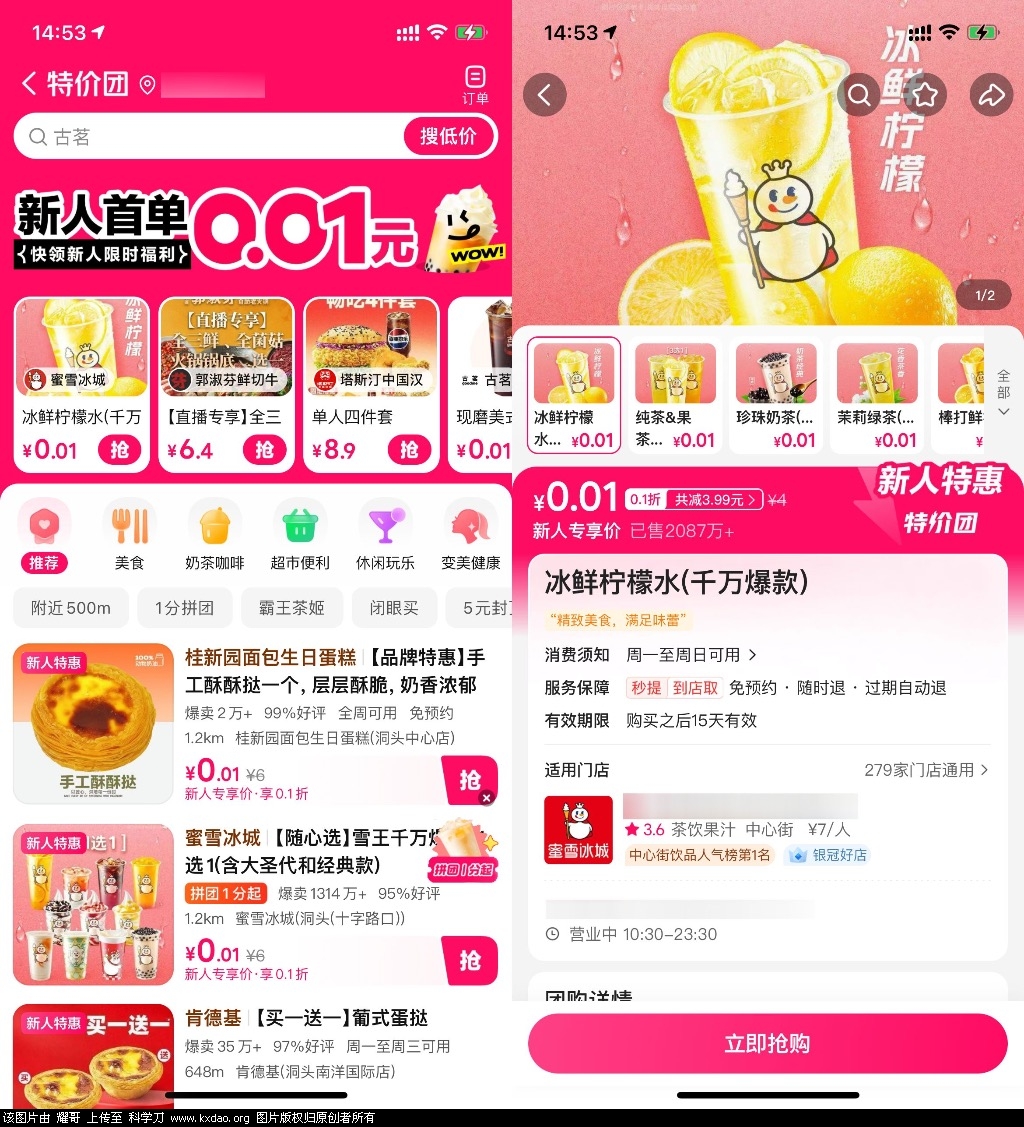
Task: Select the 霸王茶姬 filter chip
Action: [292, 608]
